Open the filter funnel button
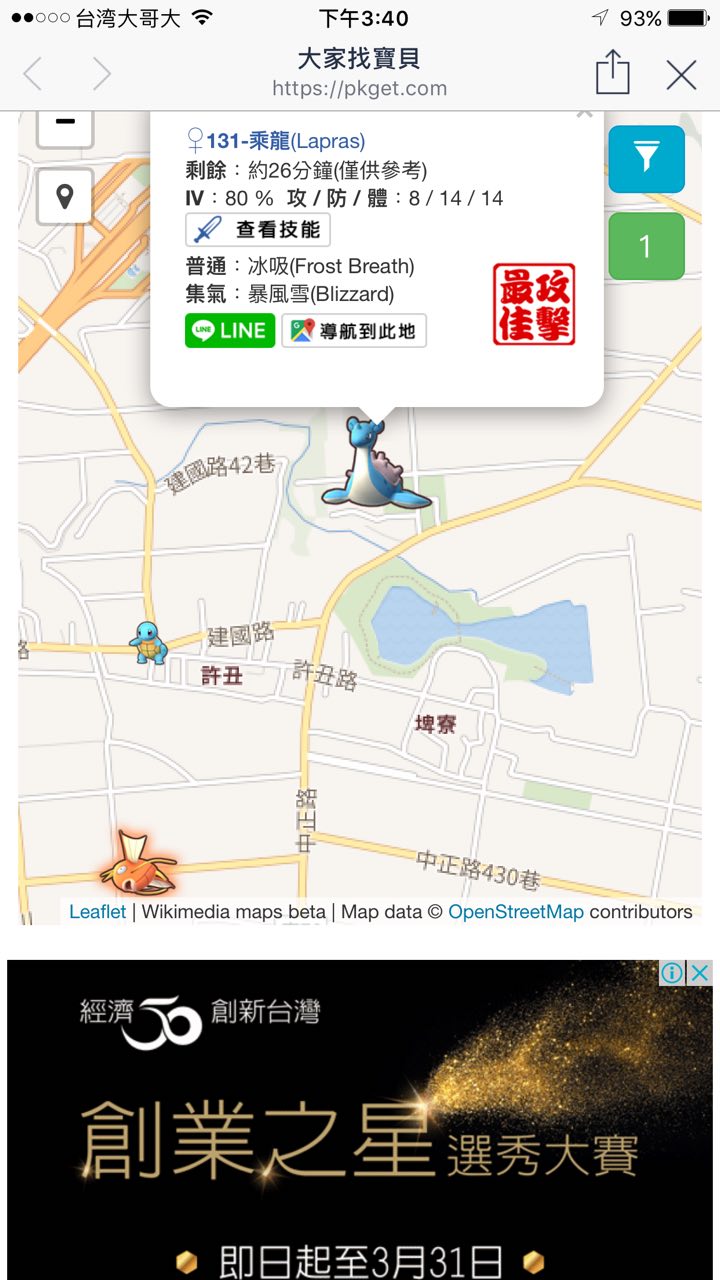Screen dimensions: 720x1280 point(646,158)
